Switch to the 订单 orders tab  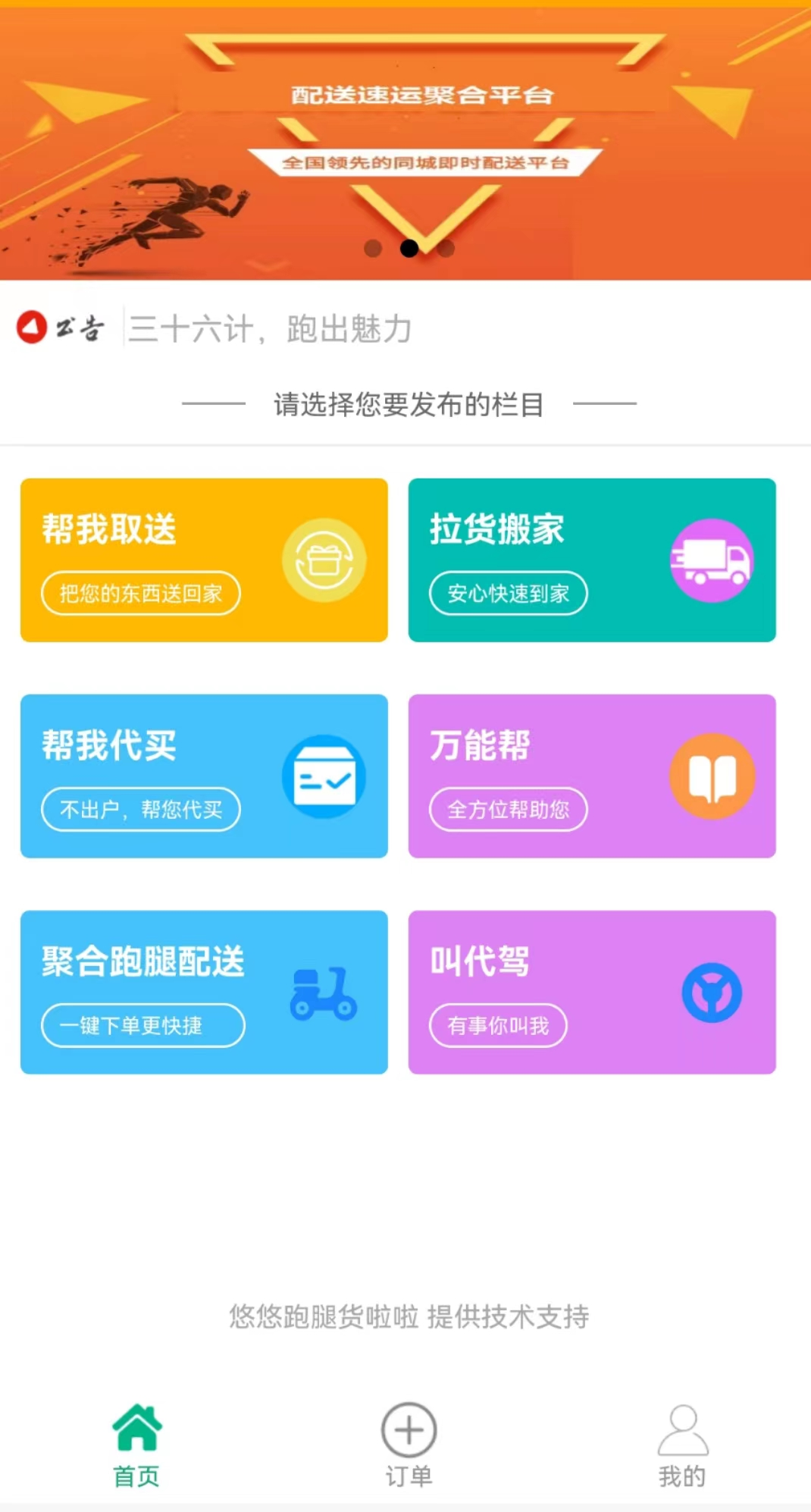pos(409,1445)
